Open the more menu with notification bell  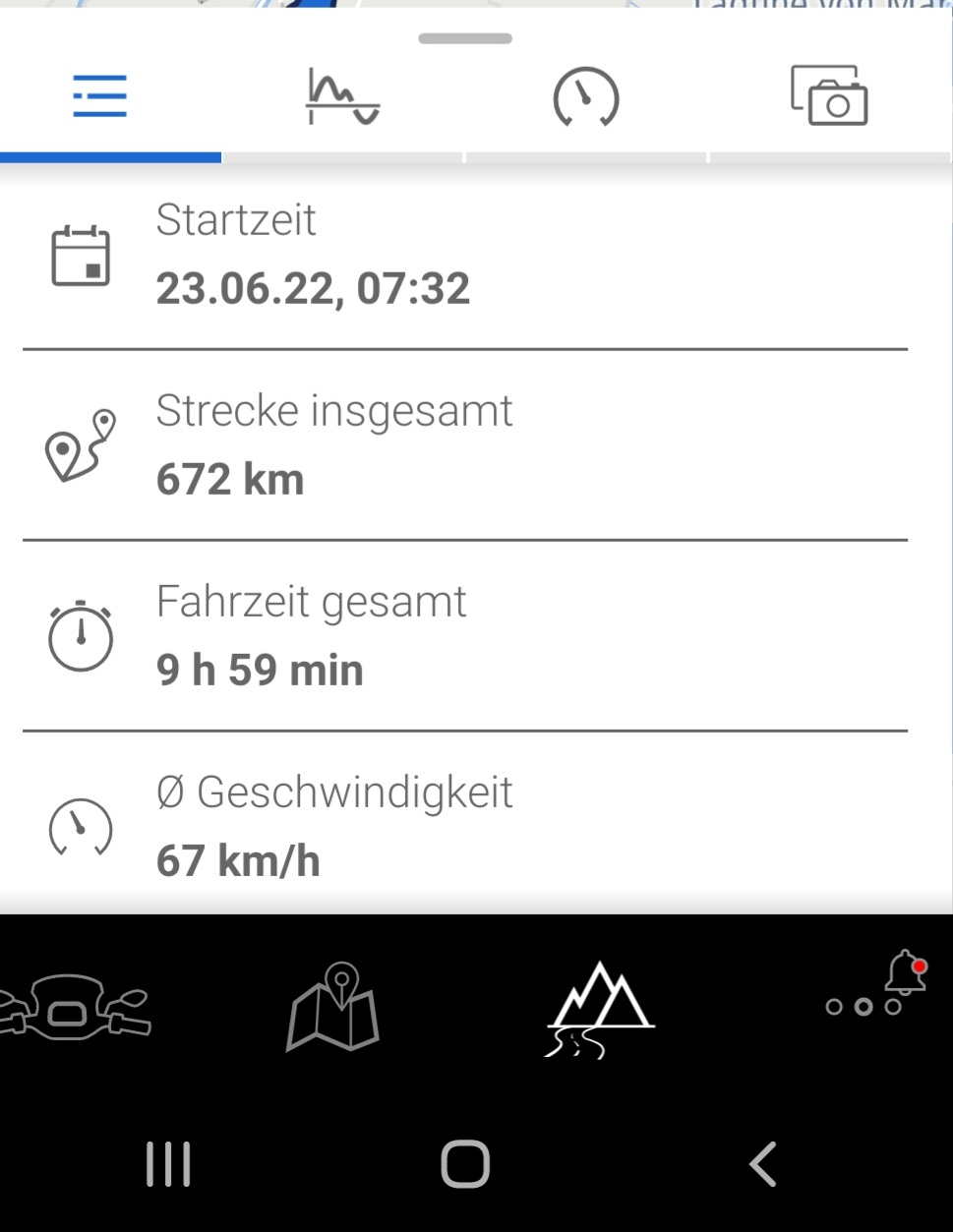pos(877,986)
